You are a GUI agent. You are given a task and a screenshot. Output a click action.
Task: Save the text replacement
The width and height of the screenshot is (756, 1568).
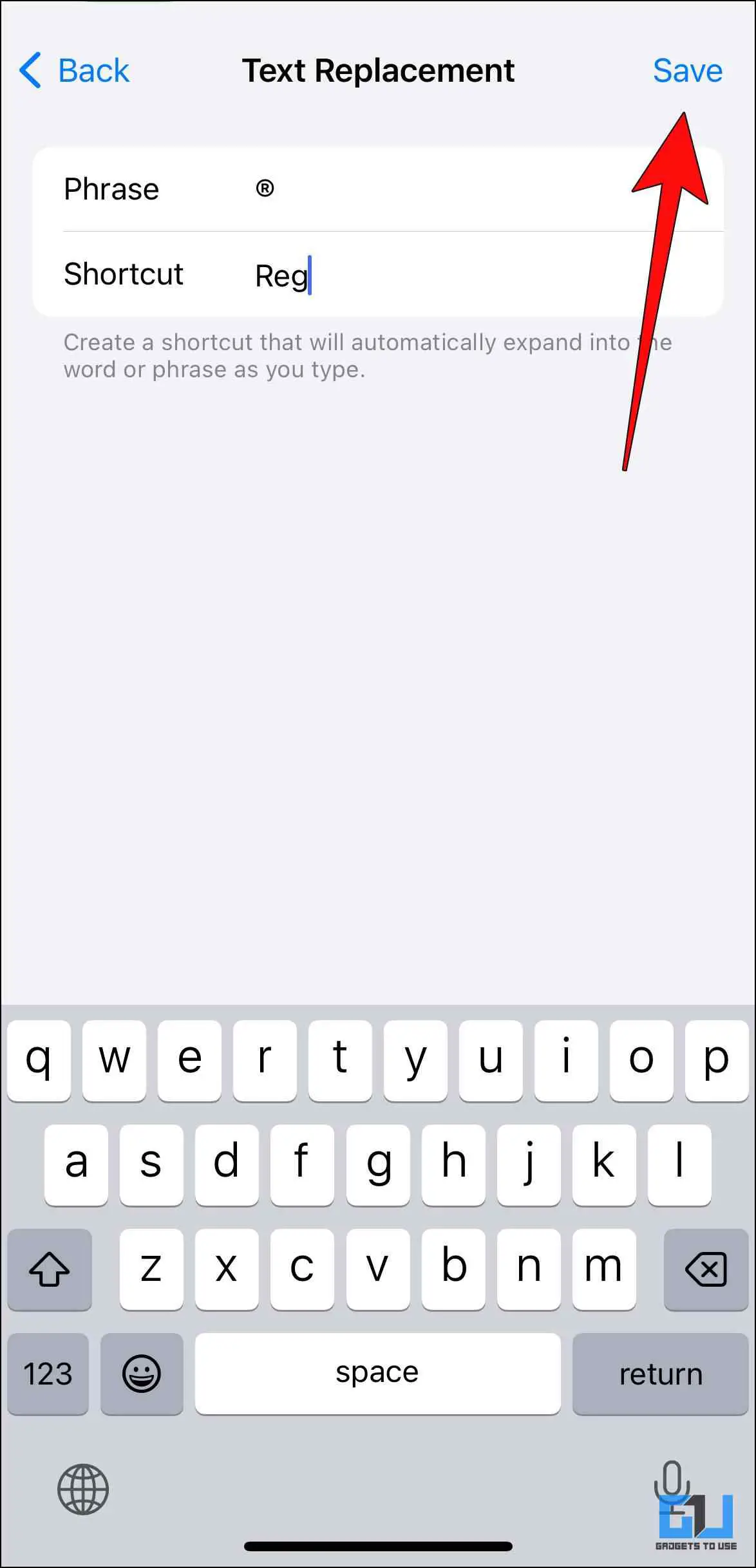tap(687, 70)
